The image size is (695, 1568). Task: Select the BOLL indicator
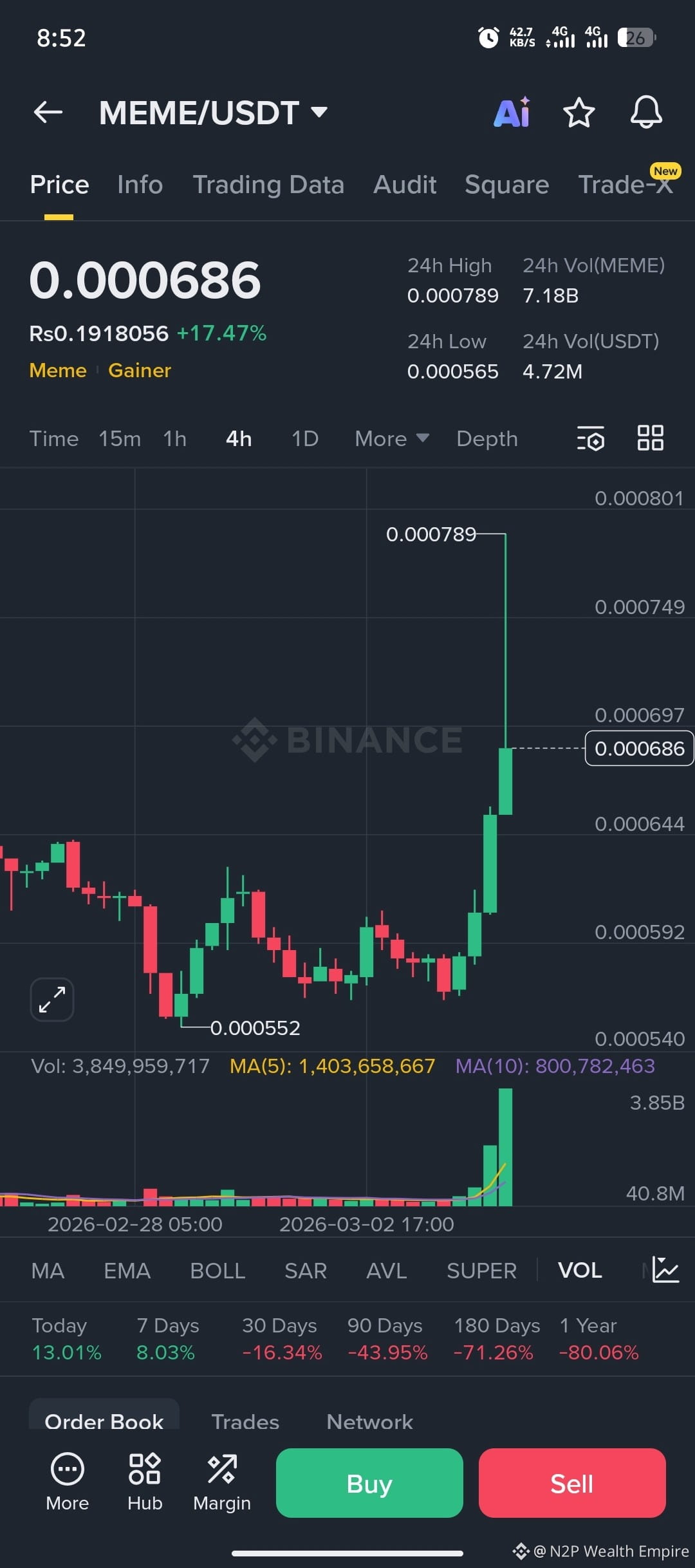click(218, 1271)
